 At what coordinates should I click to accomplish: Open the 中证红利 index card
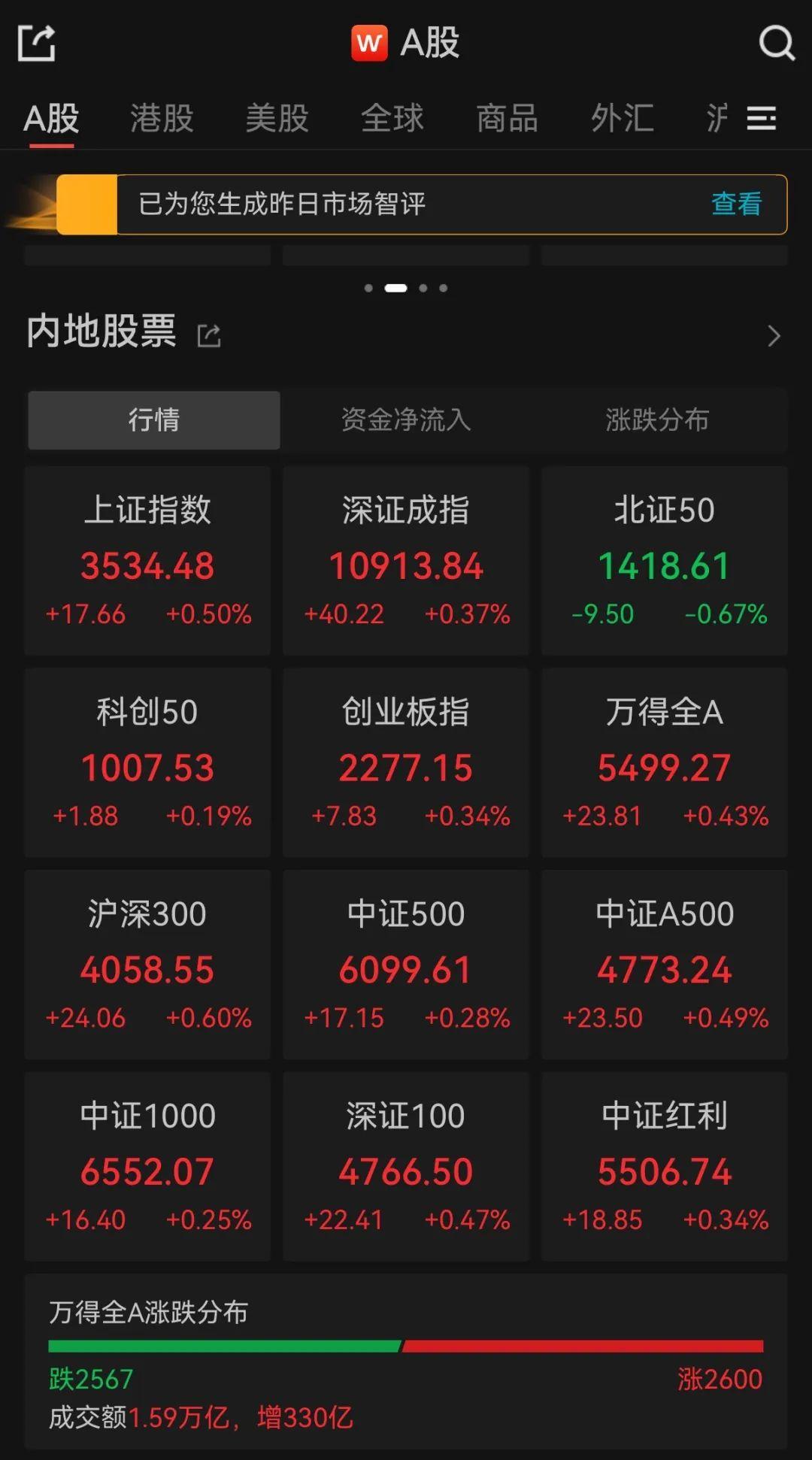(665, 1166)
